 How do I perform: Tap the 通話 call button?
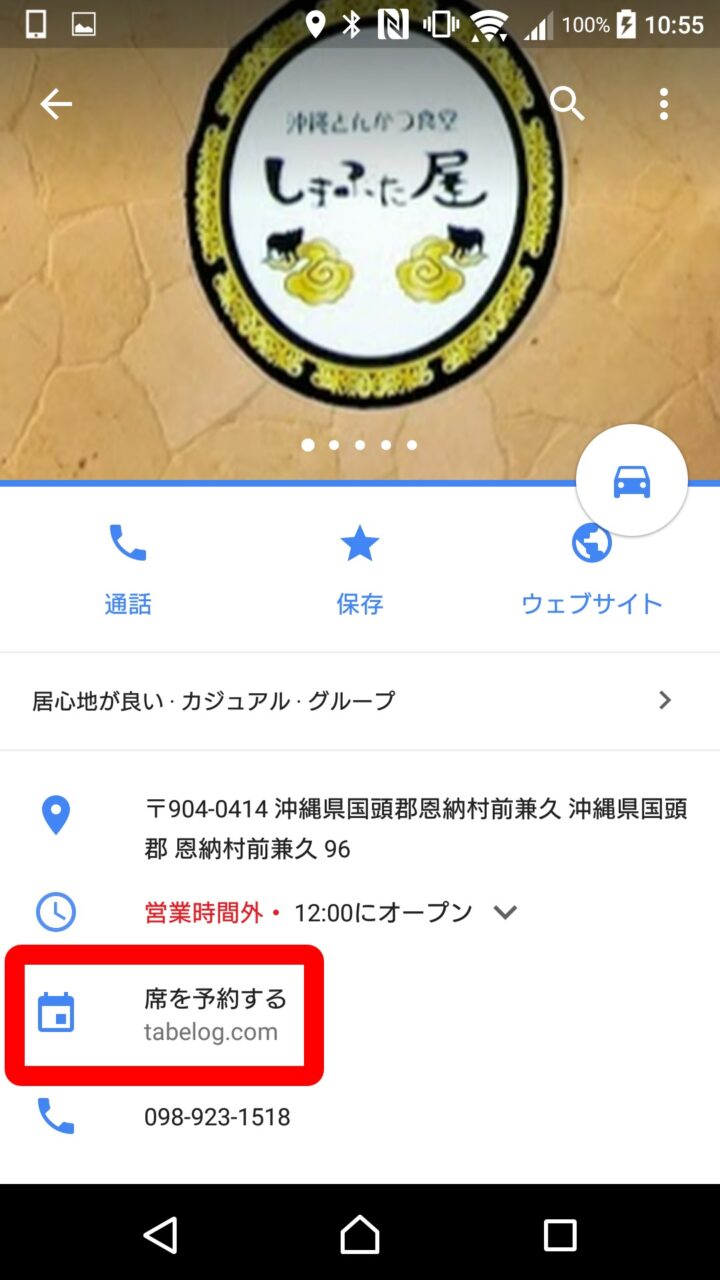(128, 568)
